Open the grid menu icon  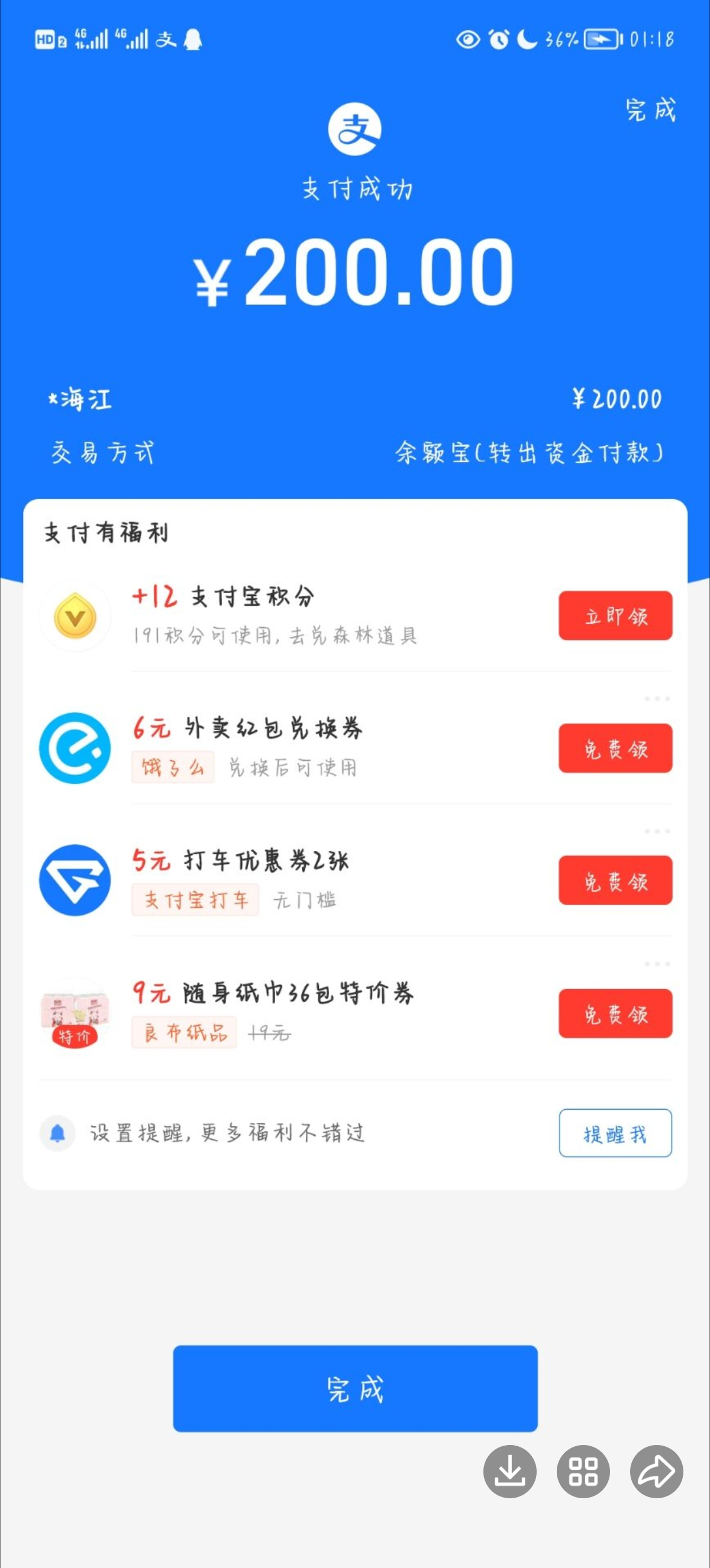(x=583, y=1471)
